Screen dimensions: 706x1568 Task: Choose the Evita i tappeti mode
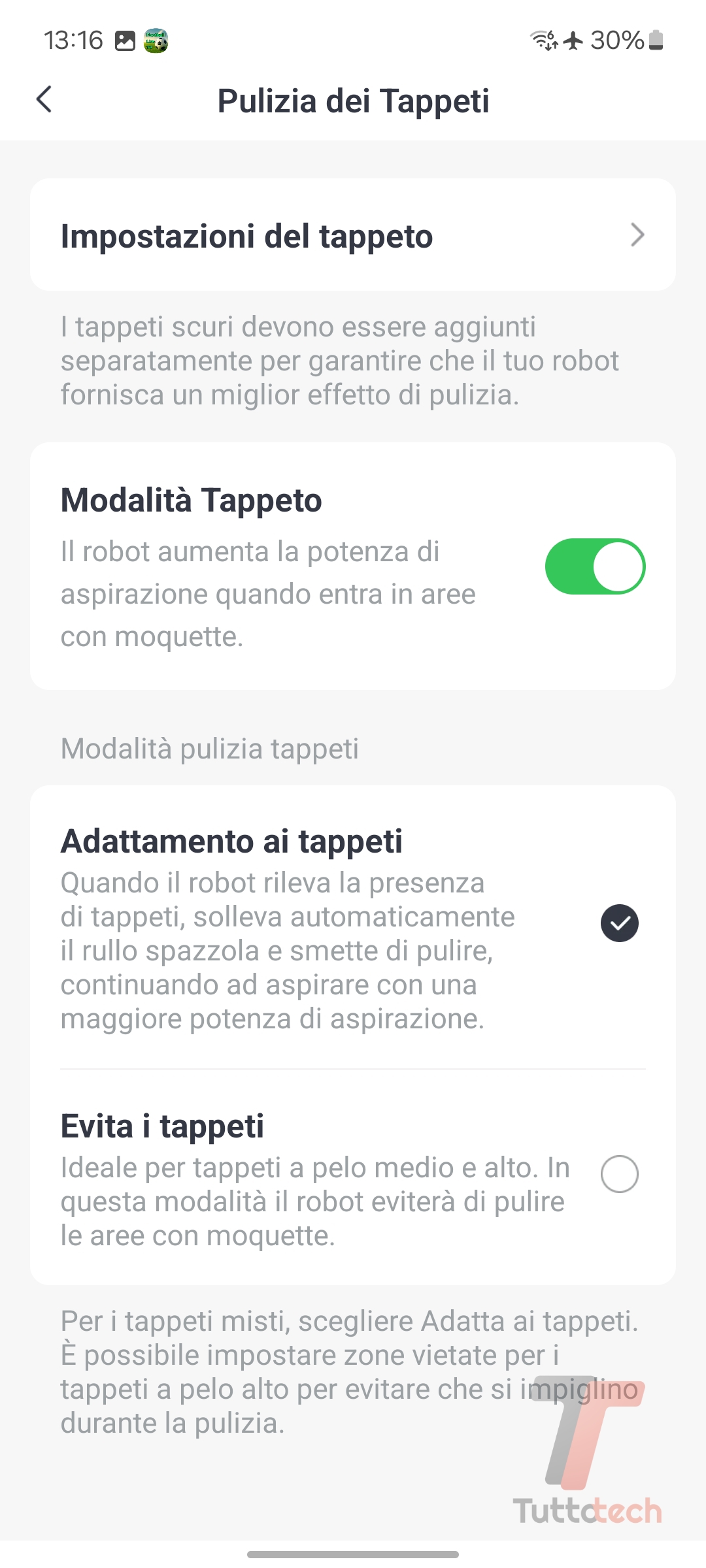(x=618, y=1173)
